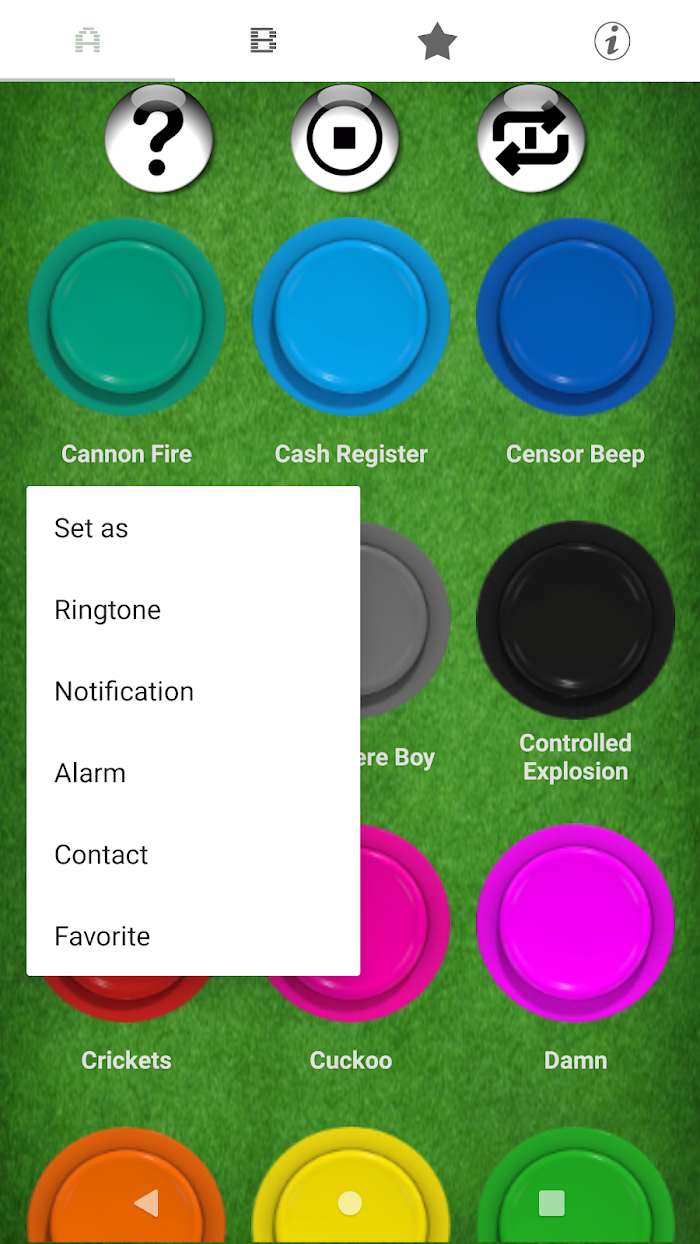The width and height of the screenshot is (700, 1244).
Task: Switch to the second B tab
Action: (262, 41)
